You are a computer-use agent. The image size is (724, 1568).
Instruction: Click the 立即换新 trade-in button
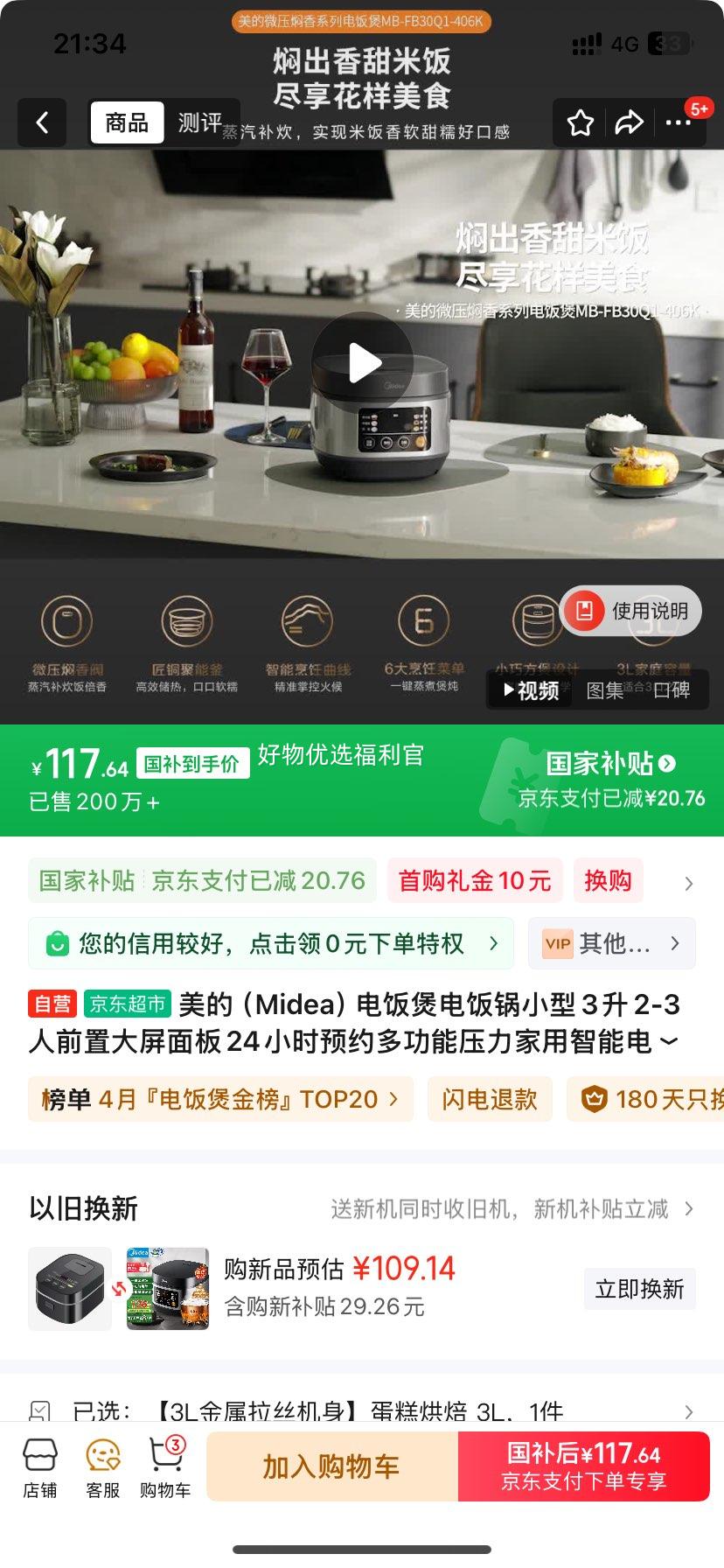pyautogui.click(x=639, y=1288)
